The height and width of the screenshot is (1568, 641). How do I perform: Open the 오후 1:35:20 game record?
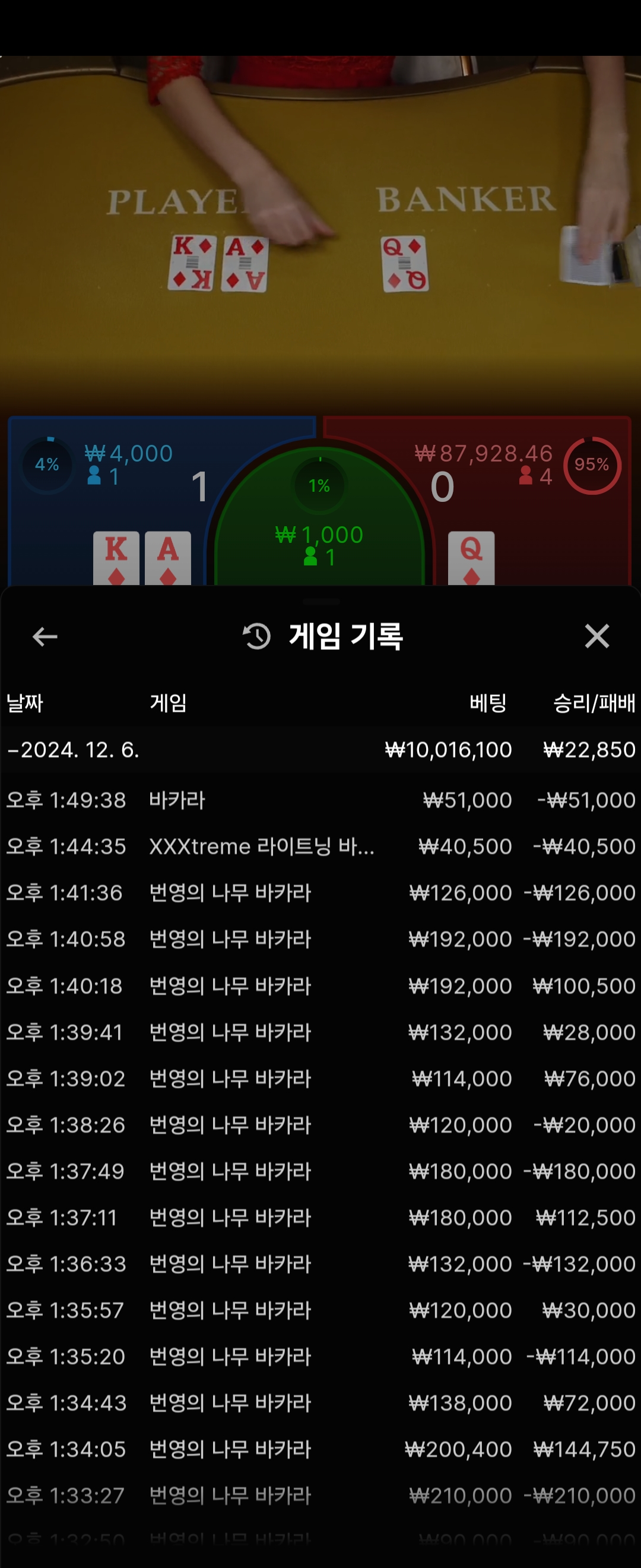[x=320, y=1356]
